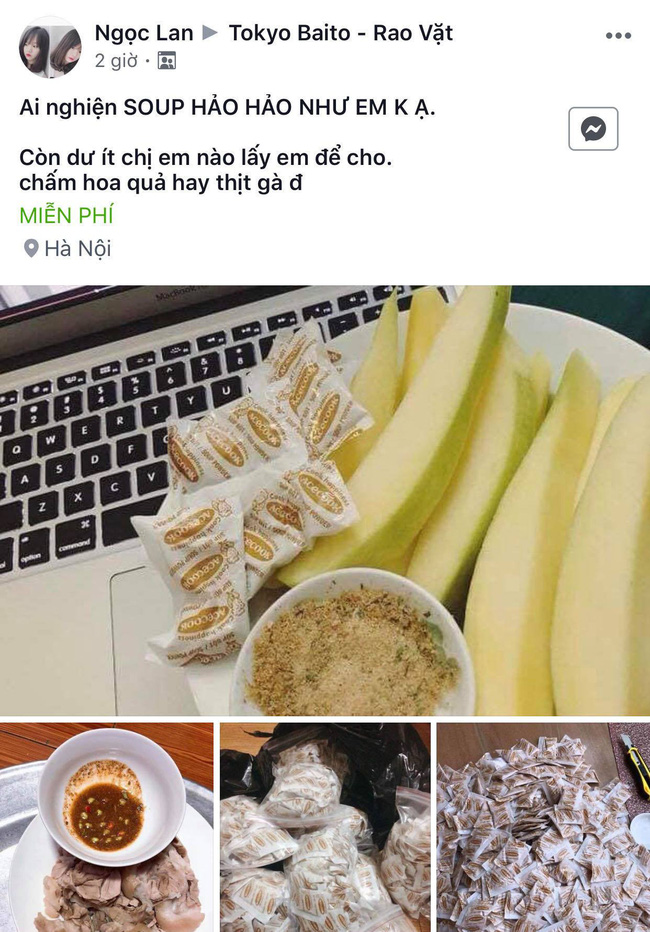This screenshot has height=932, width=650.
Task: Open the photo of the packet pile
Action: (x=543, y=826)
